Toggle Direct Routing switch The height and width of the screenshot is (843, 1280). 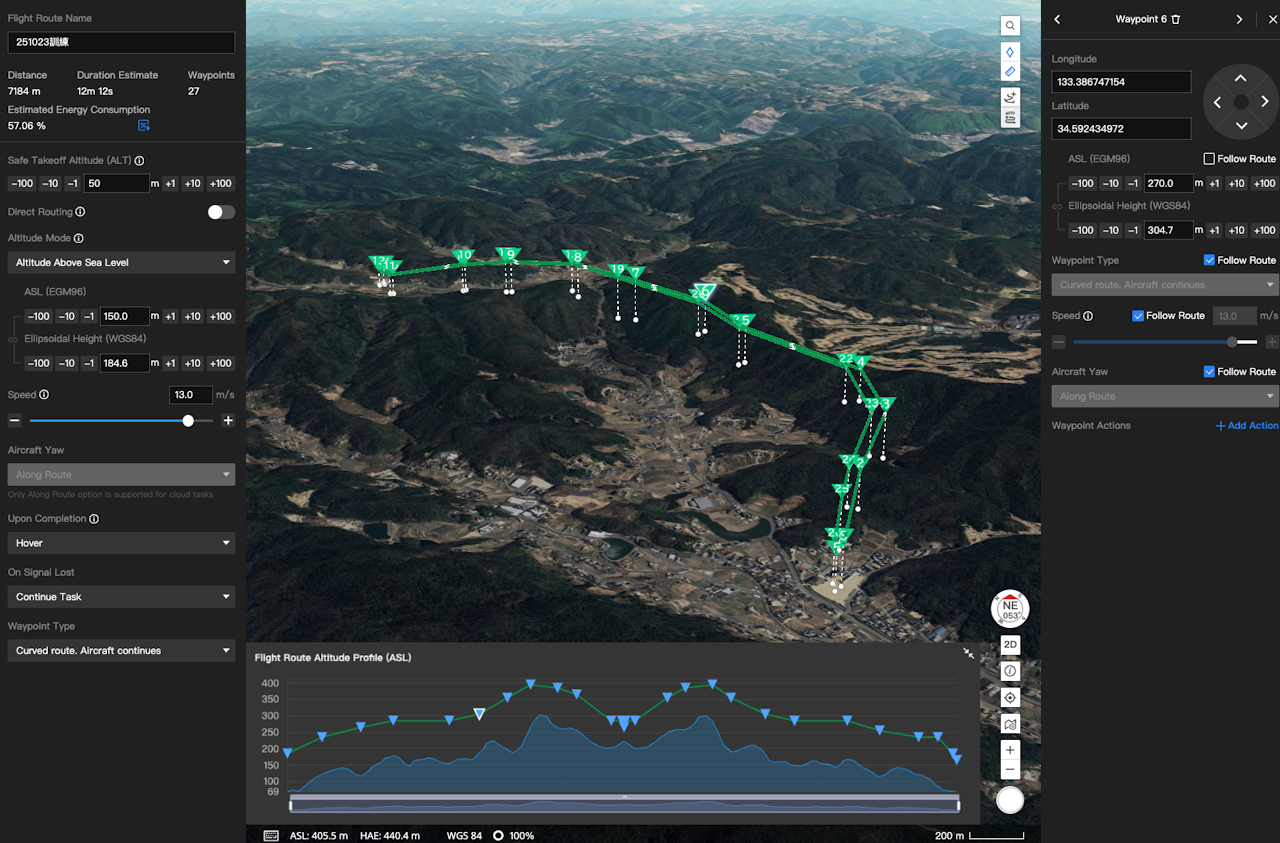click(221, 212)
